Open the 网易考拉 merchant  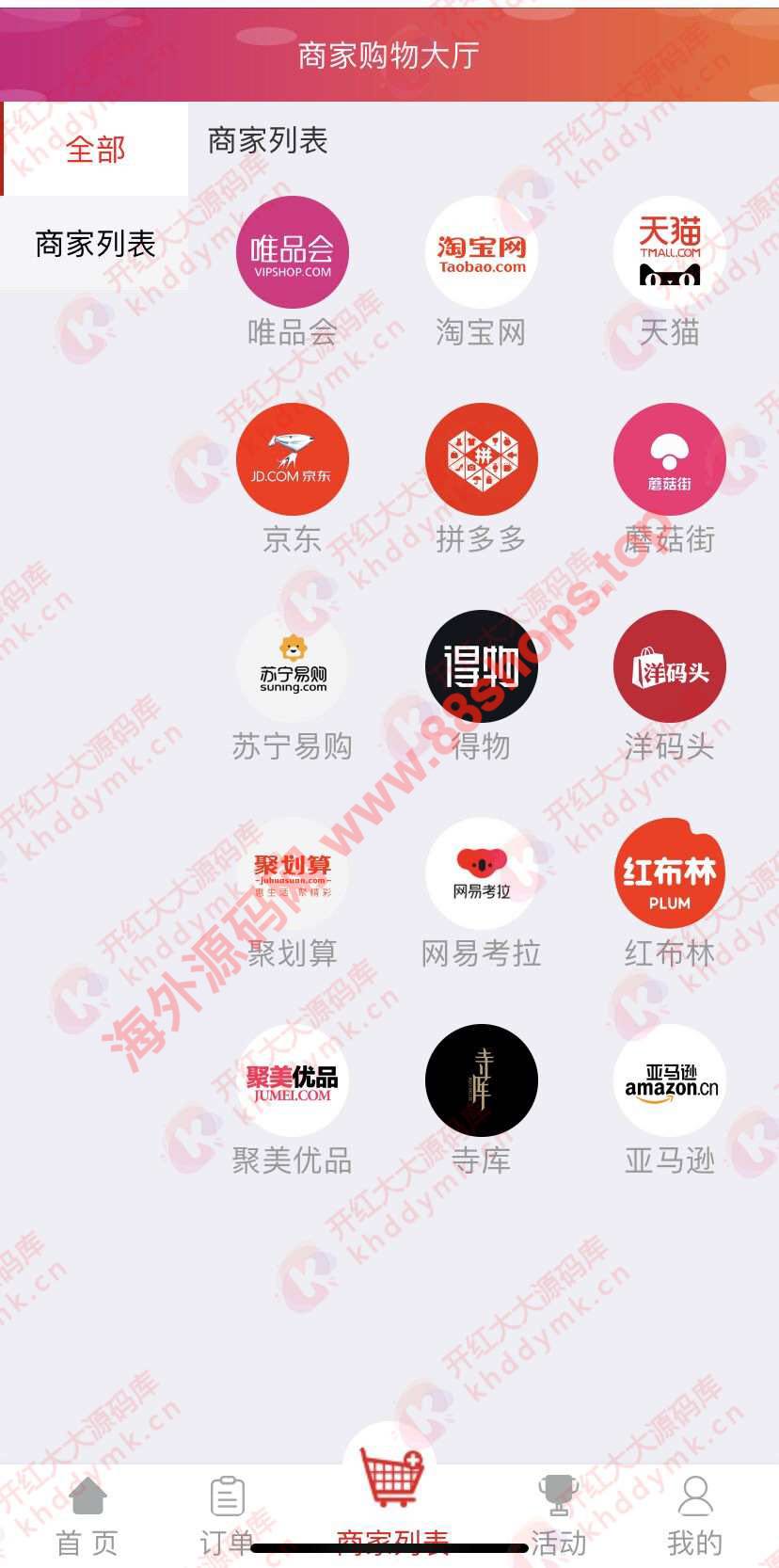[x=482, y=873]
